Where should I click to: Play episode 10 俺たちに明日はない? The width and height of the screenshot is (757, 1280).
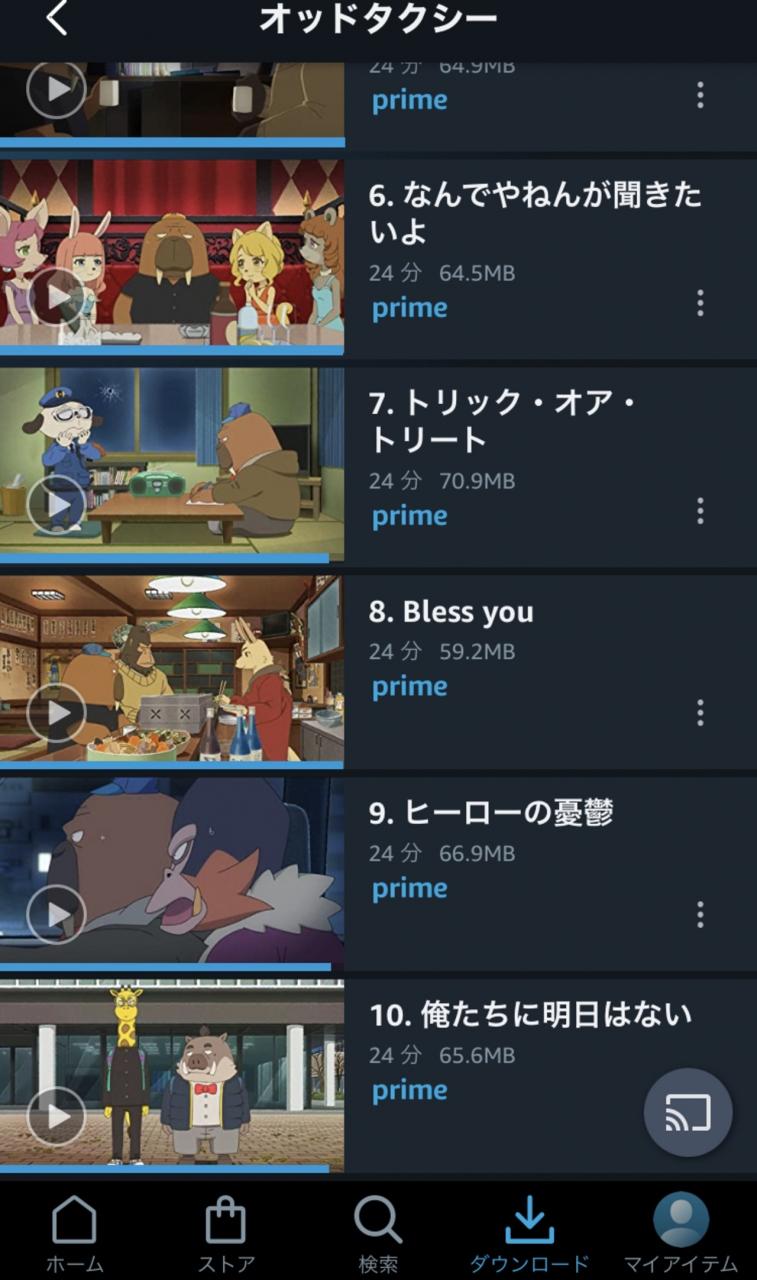(56, 1116)
